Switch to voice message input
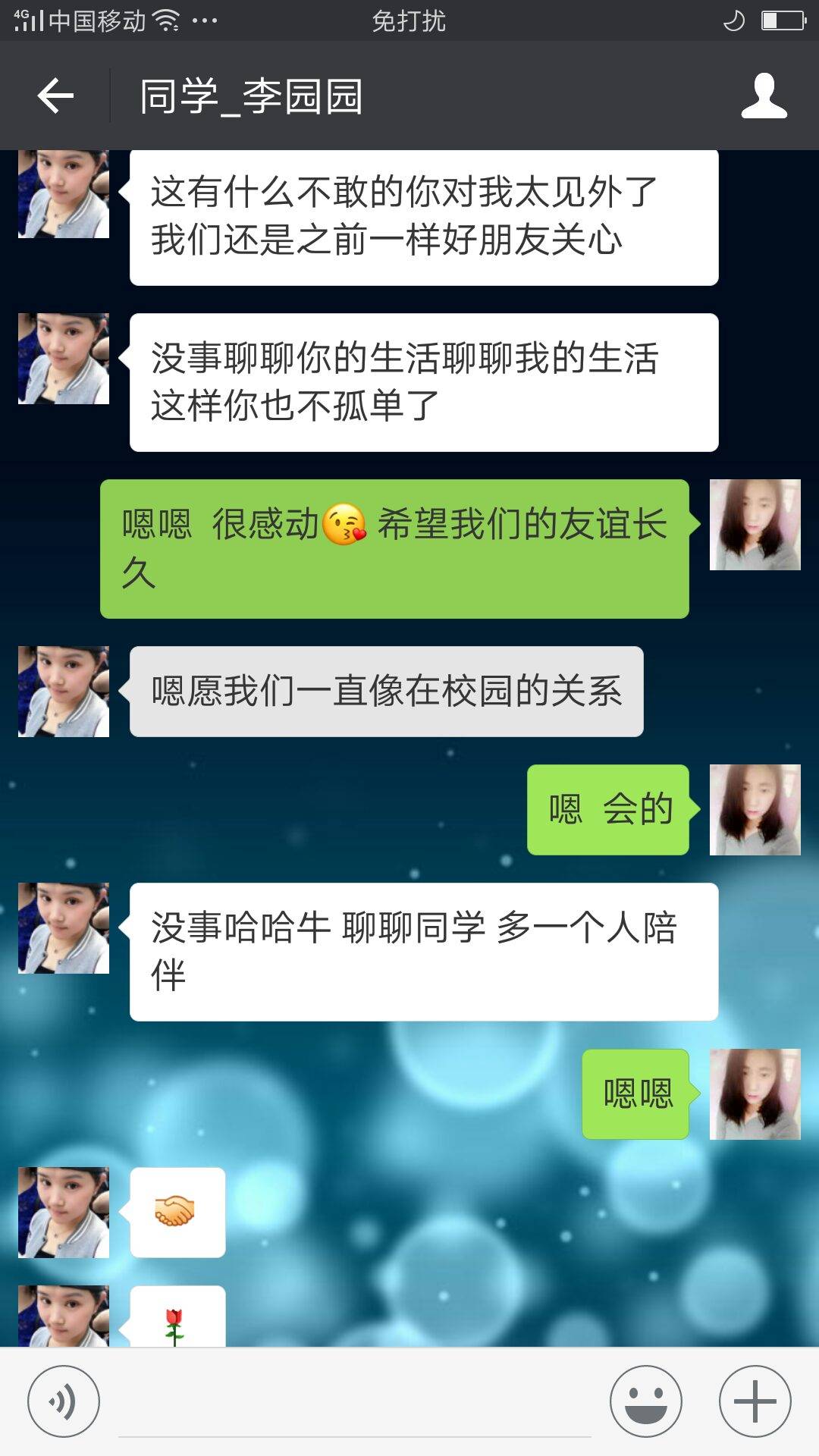The height and width of the screenshot is (1456, 819). [63, 1401]
